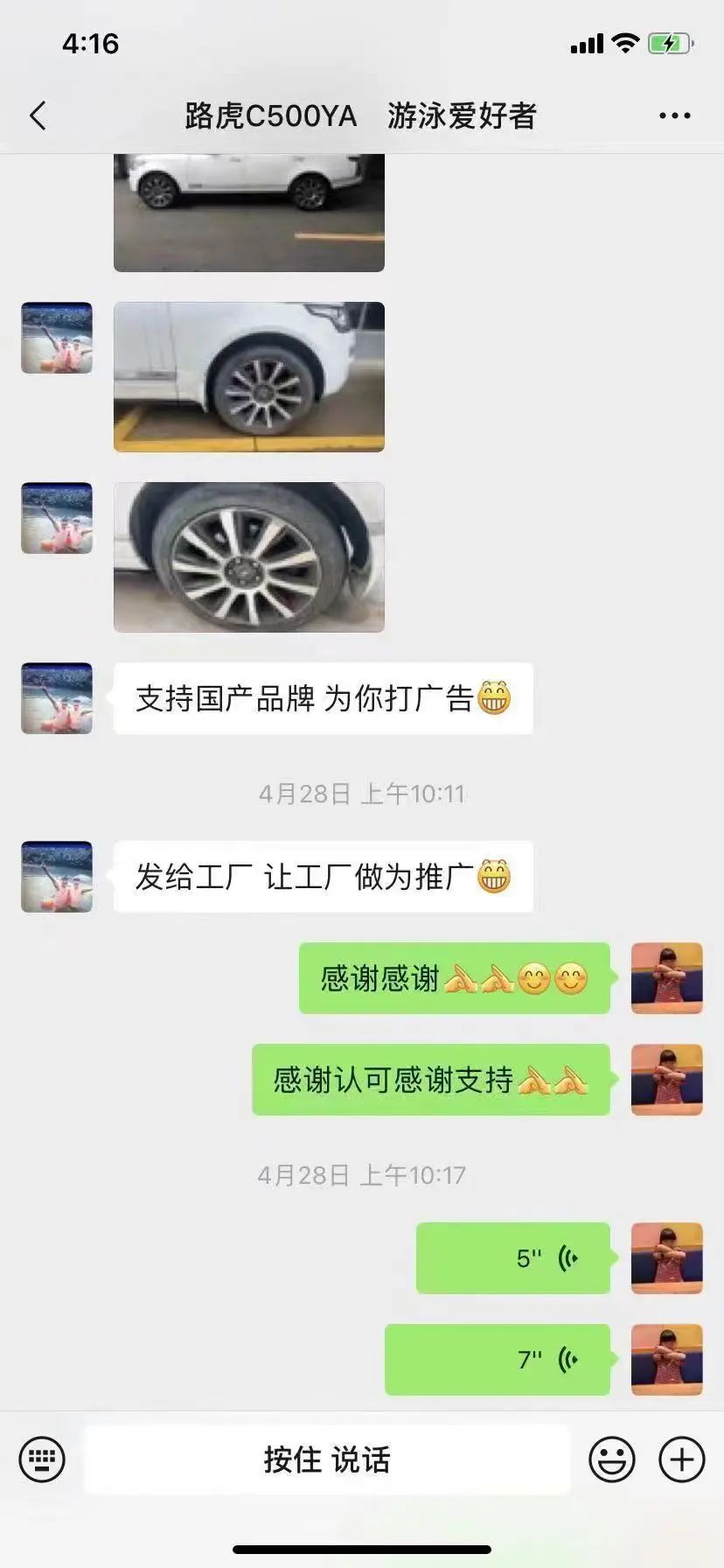This screenshot has width=724, height=1568.
Task: Open the contact's avatar beside 支持国产品牌
Action: click(57, 698)
